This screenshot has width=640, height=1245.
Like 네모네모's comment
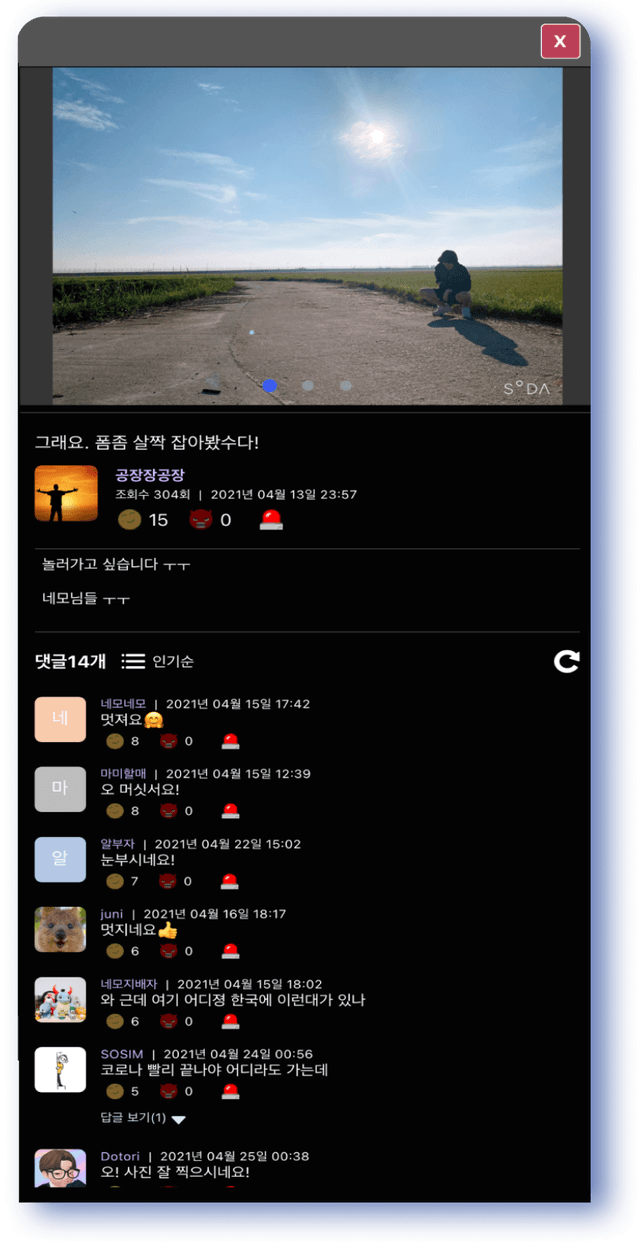pos(115,741)
